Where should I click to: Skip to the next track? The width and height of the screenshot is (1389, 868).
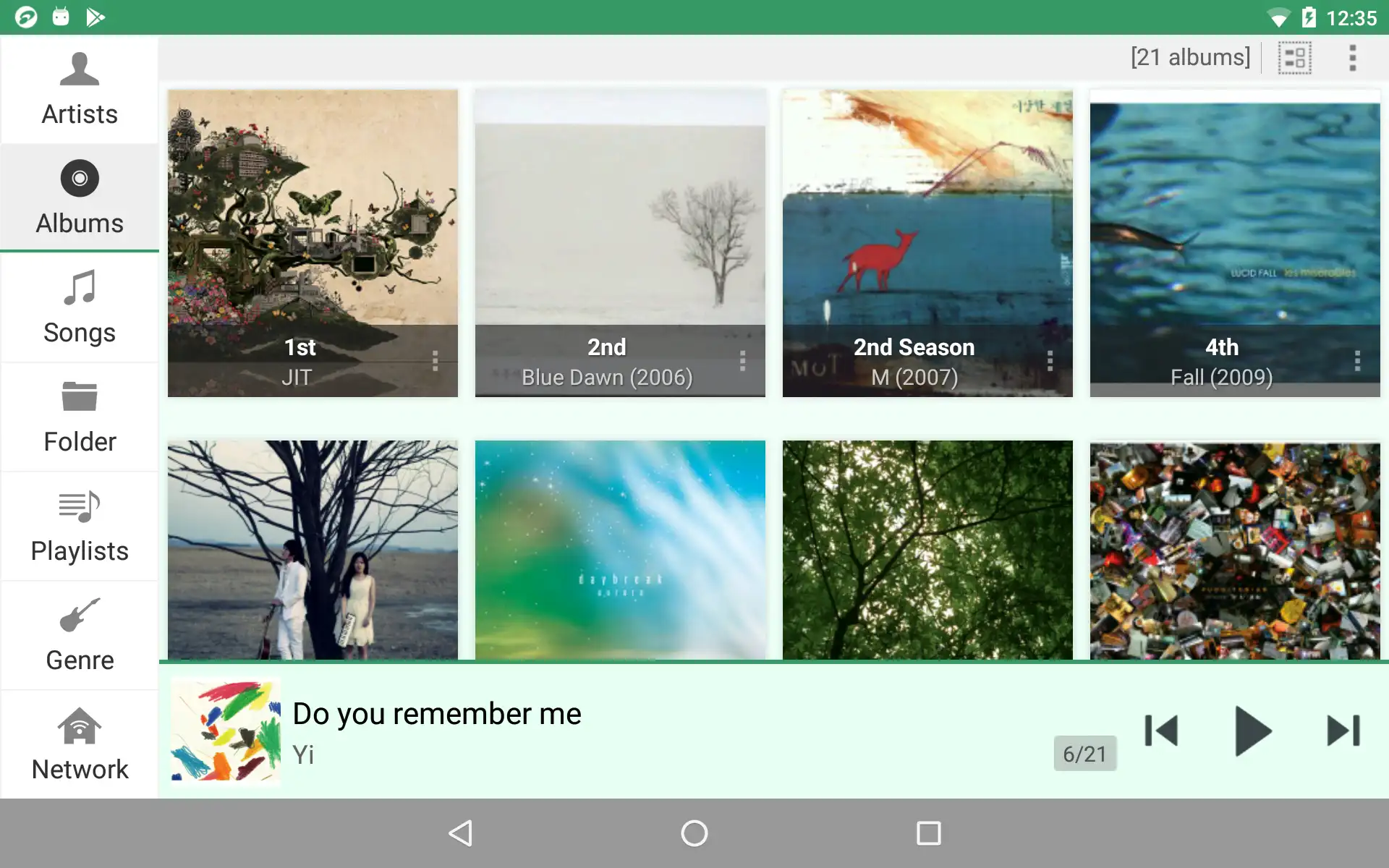(1343, 731)
